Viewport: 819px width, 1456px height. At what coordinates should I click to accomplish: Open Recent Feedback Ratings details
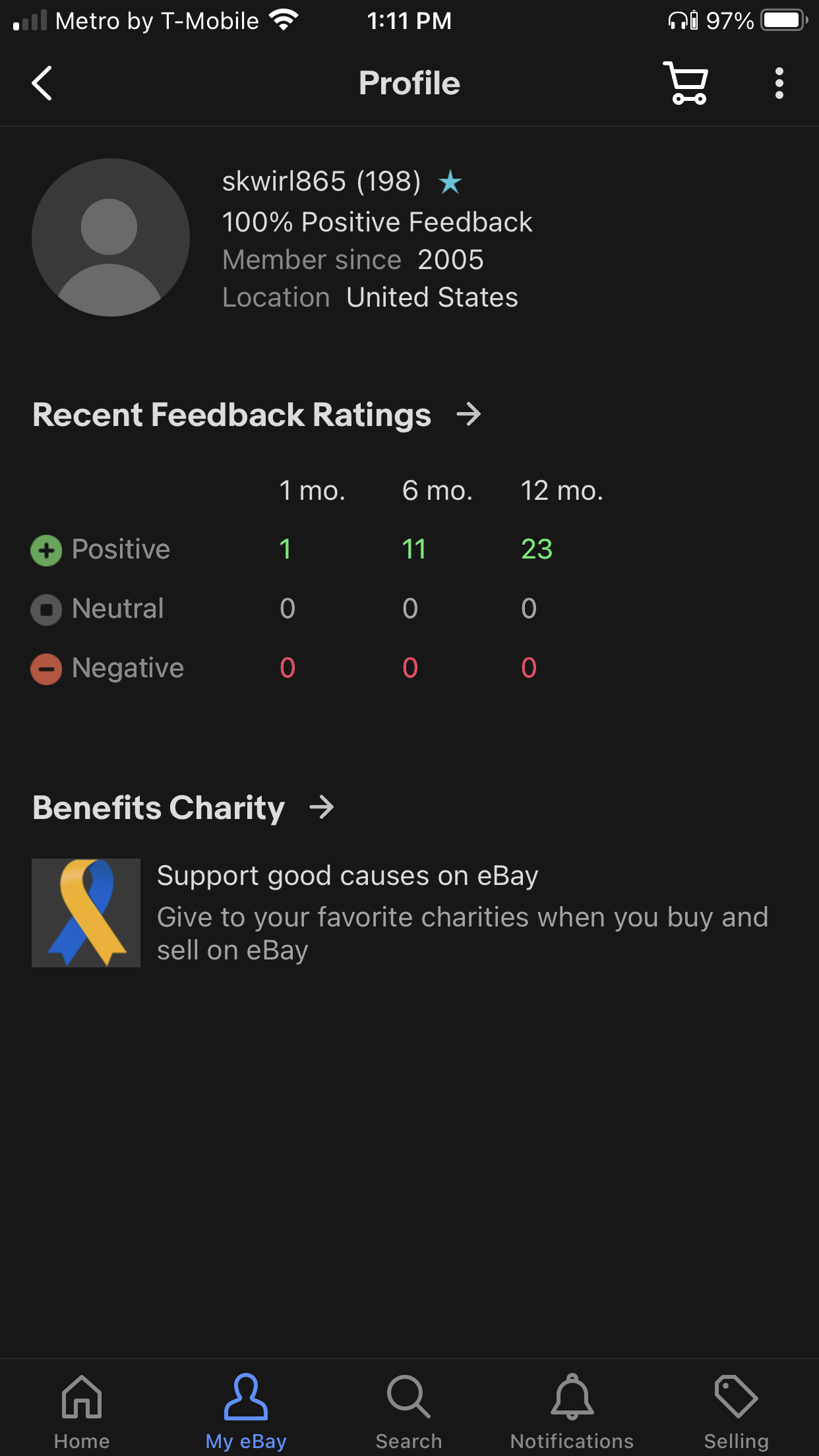(257, 415)
